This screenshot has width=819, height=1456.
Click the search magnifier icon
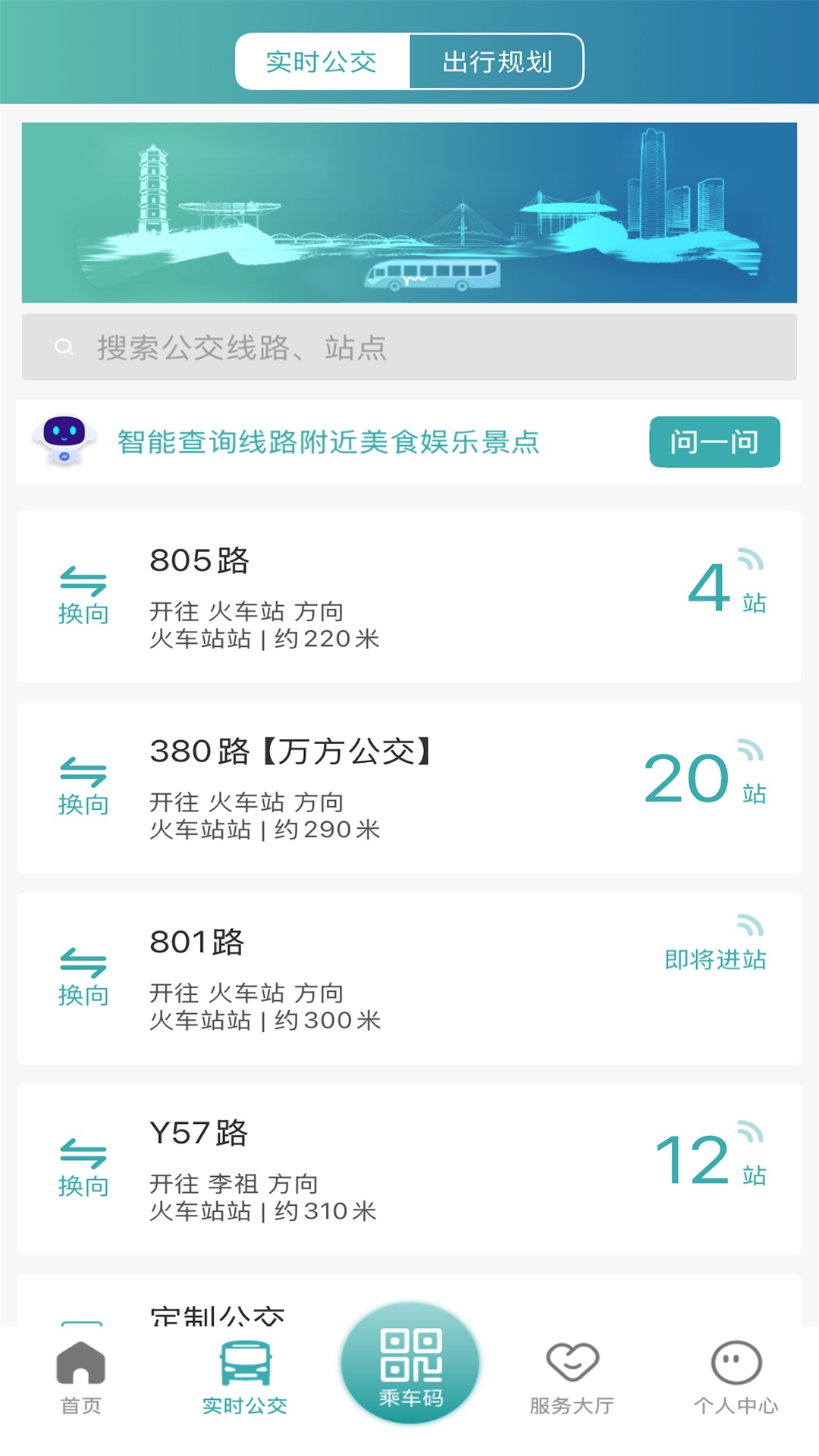pyautogui.click(x=64, y=347)
